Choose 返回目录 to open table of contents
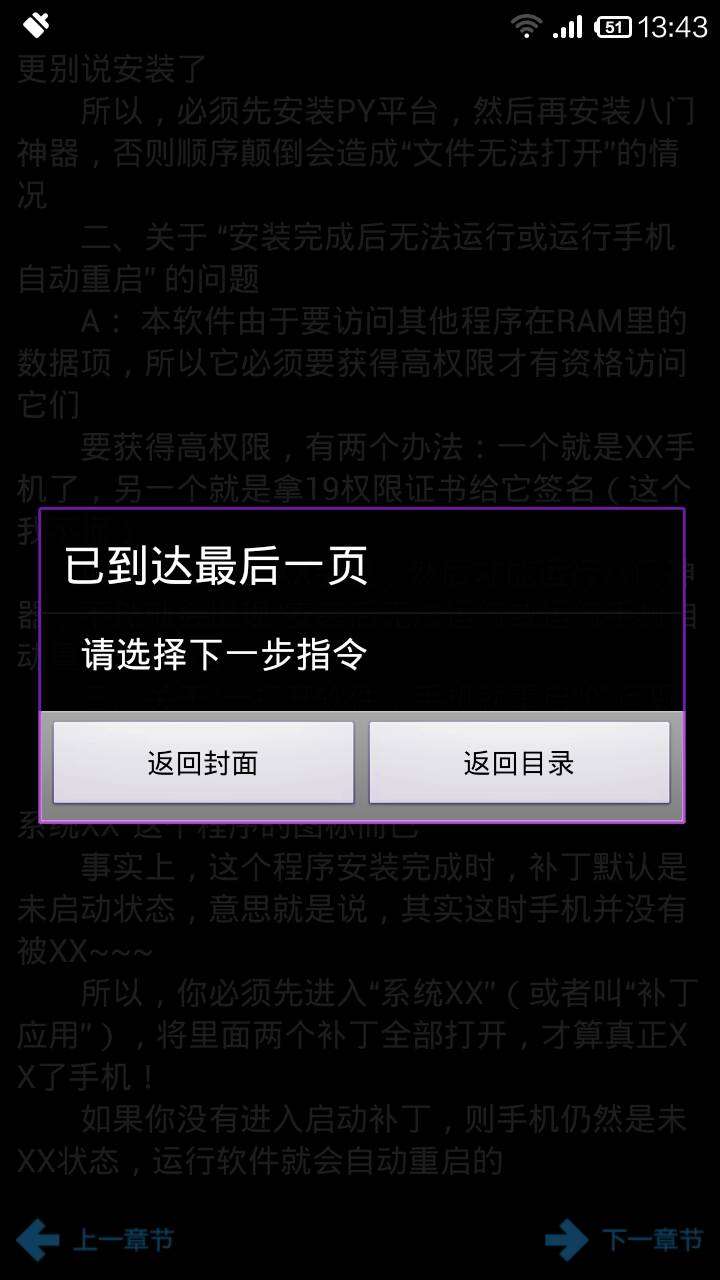Screen dimensions: 720x1280 [519, 763]
